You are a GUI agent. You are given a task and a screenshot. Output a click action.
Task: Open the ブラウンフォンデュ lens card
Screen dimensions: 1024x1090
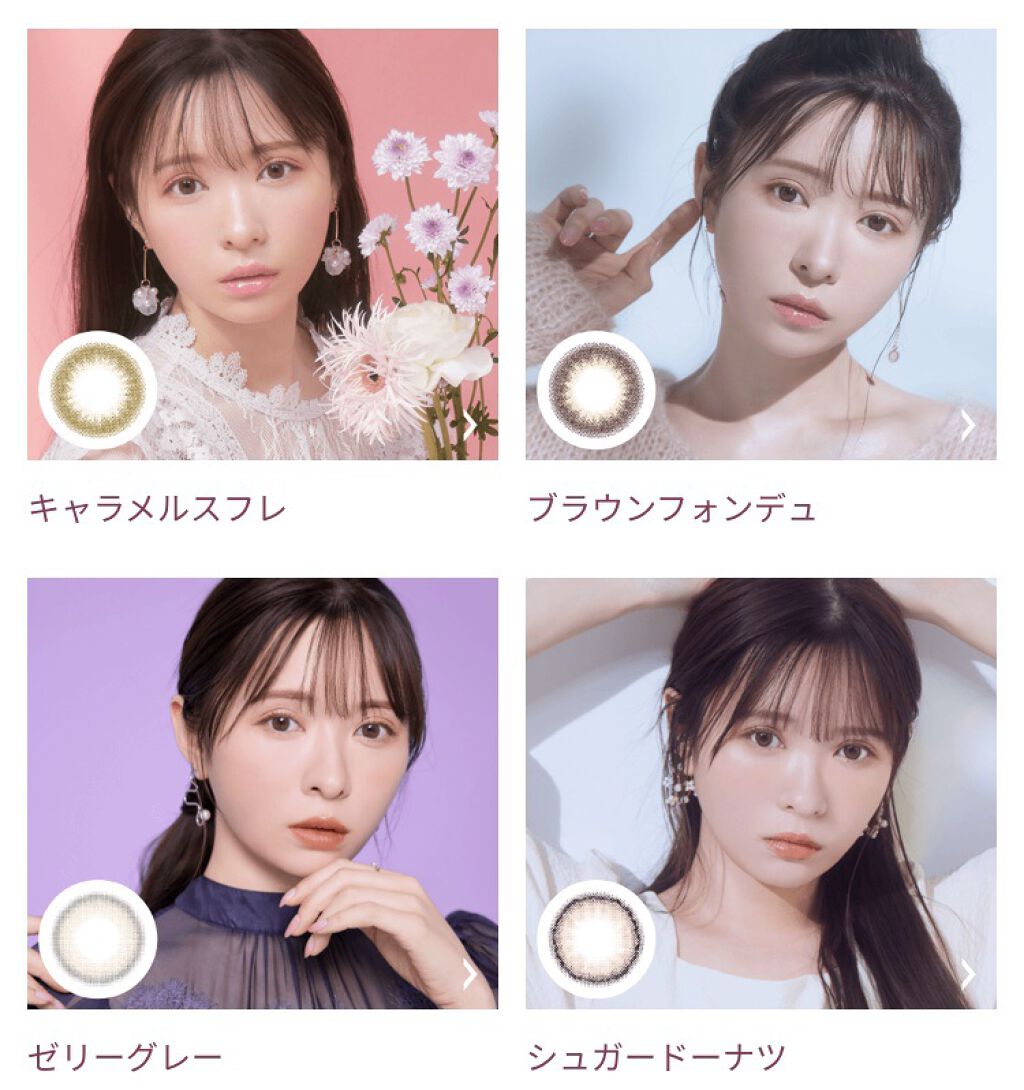(760, 245)
